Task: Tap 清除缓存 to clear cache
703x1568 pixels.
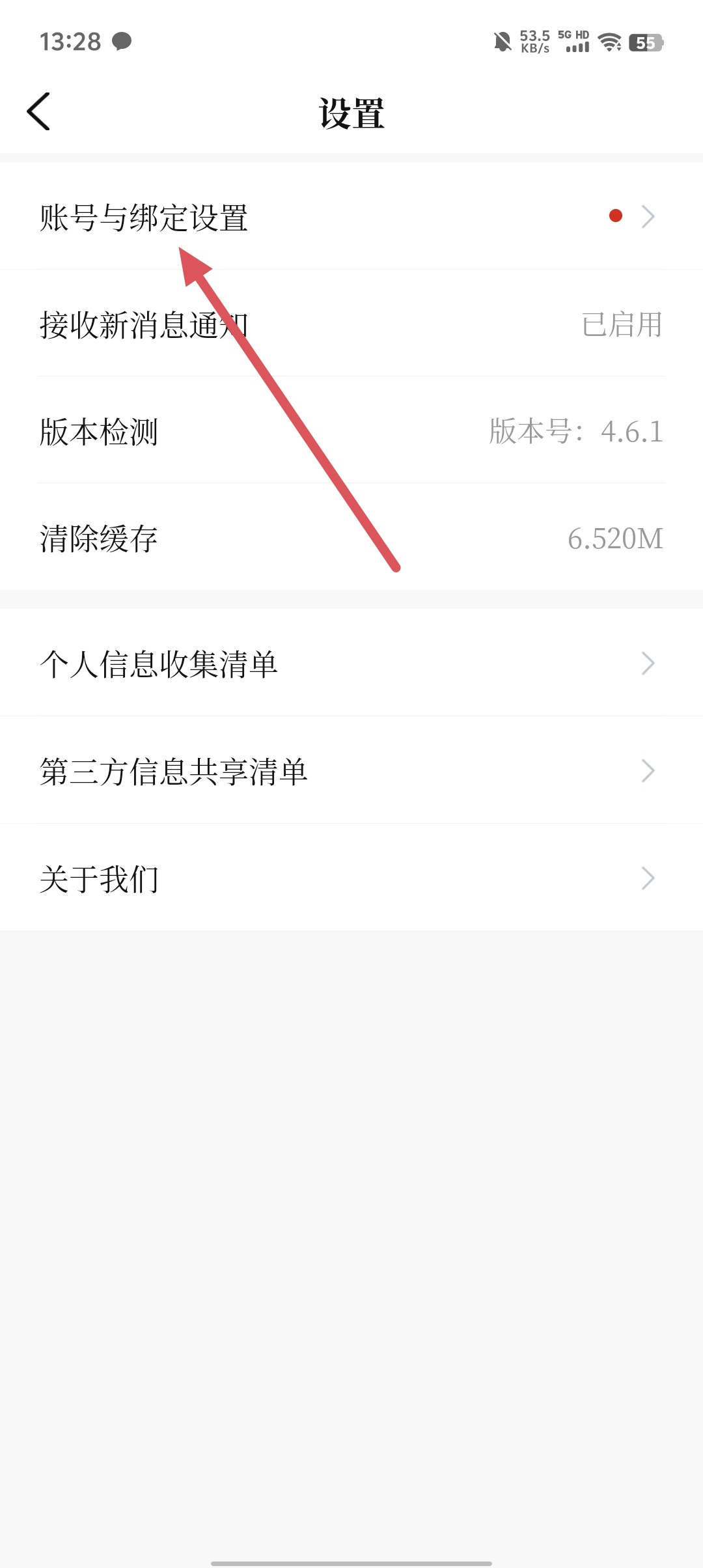Action: [99, 539]
